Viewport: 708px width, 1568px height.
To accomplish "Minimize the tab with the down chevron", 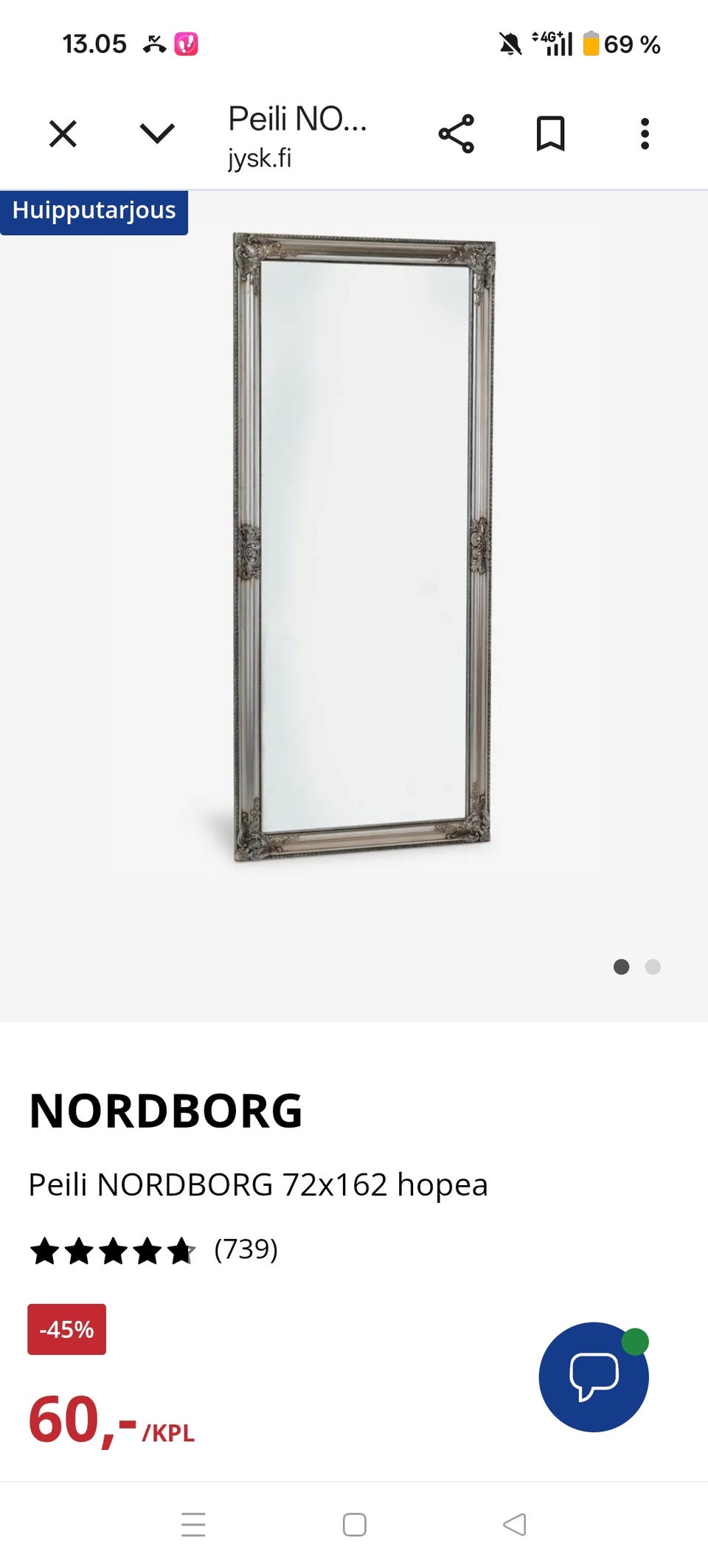I will tap(157, 134).
